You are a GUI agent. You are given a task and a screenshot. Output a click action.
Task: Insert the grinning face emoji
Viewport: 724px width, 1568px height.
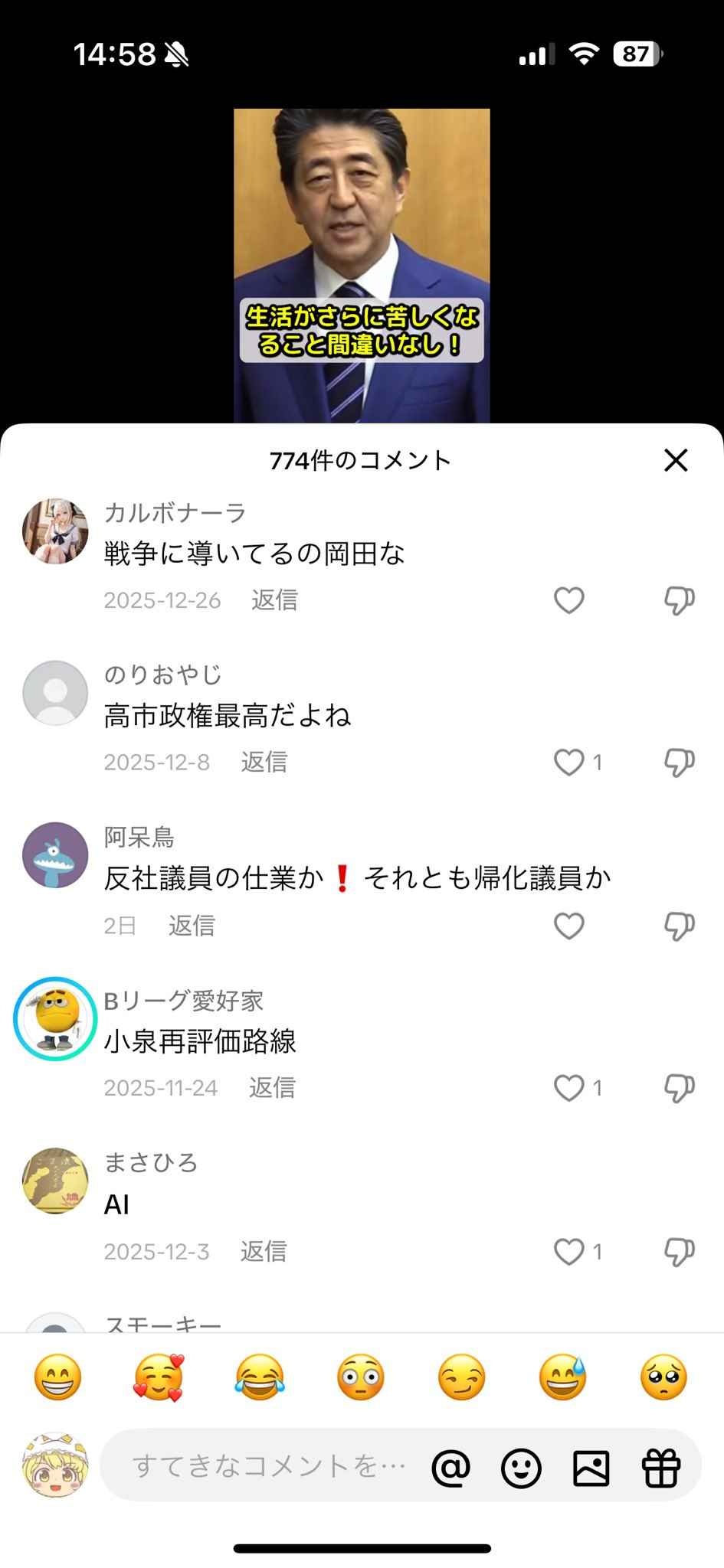[57, 1377]
